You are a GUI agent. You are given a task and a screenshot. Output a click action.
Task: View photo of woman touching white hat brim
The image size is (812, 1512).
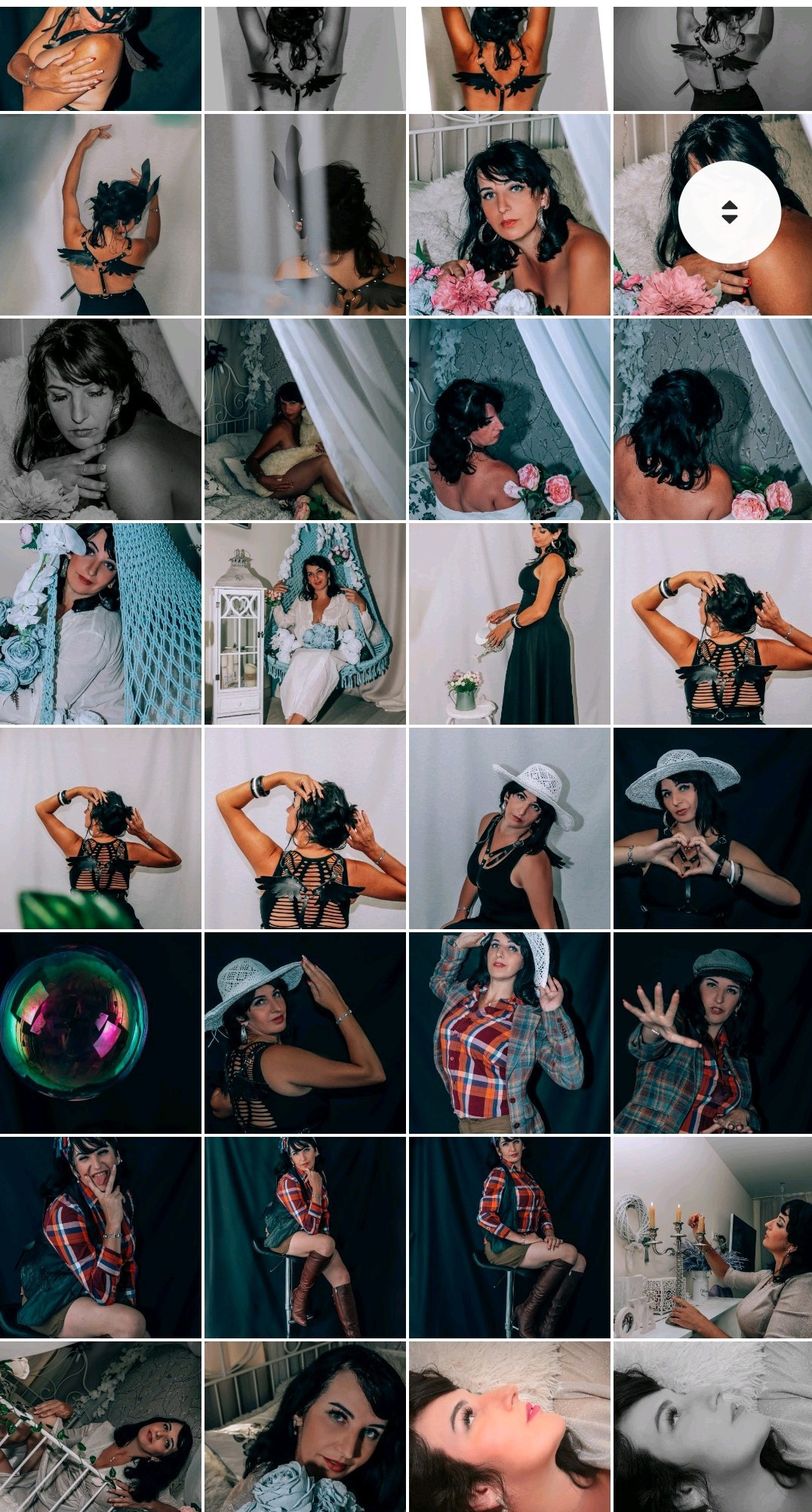(305, 1032)
